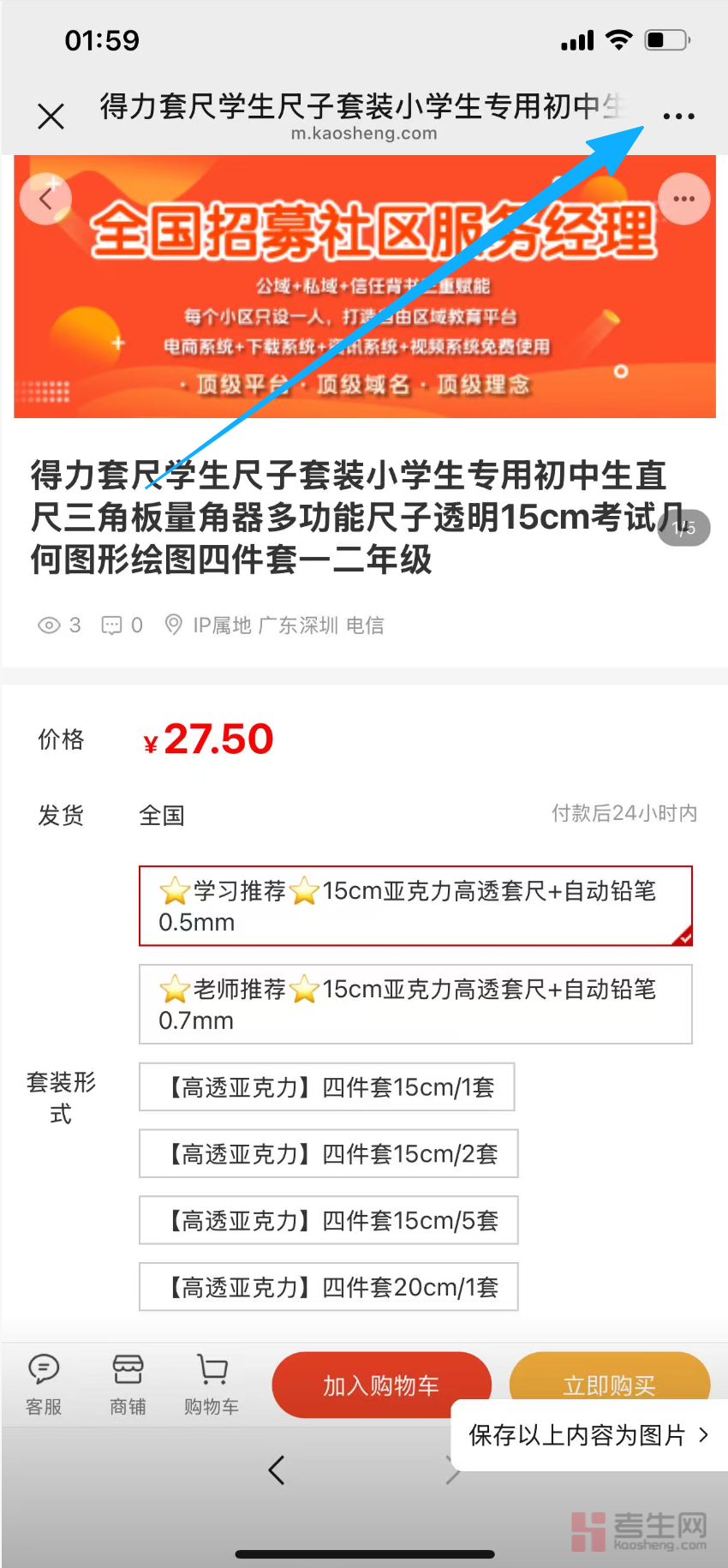Choose the 四件套15cm/5套 option

coord(329,1220)
